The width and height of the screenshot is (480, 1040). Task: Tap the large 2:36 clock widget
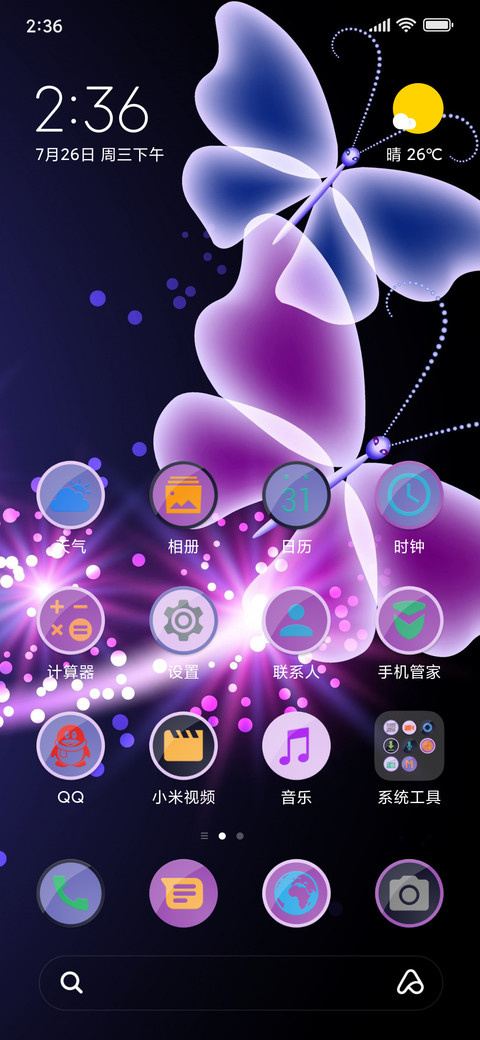click(91, 109)
